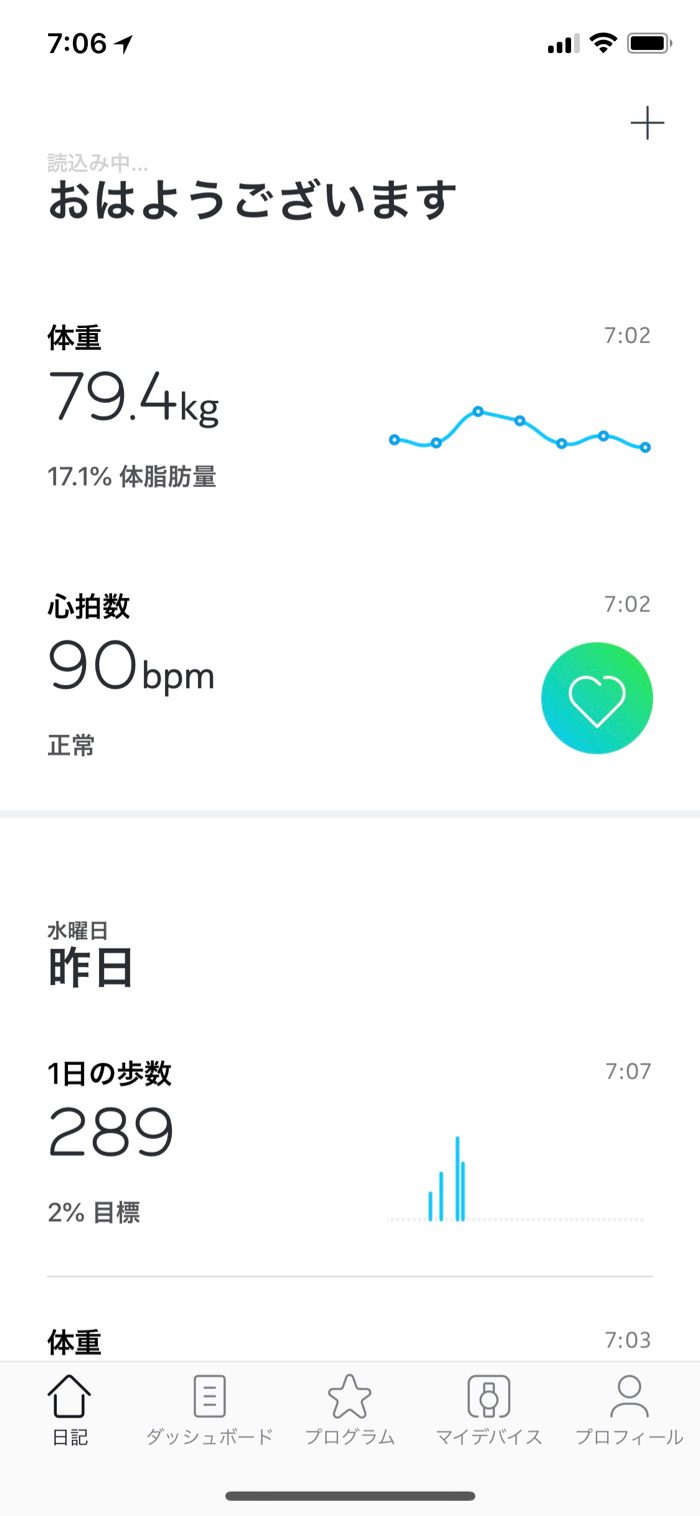This screenshot has width=700, height=1516.
Task: Tap the plus icon to add data
Action: pos(647,124)
